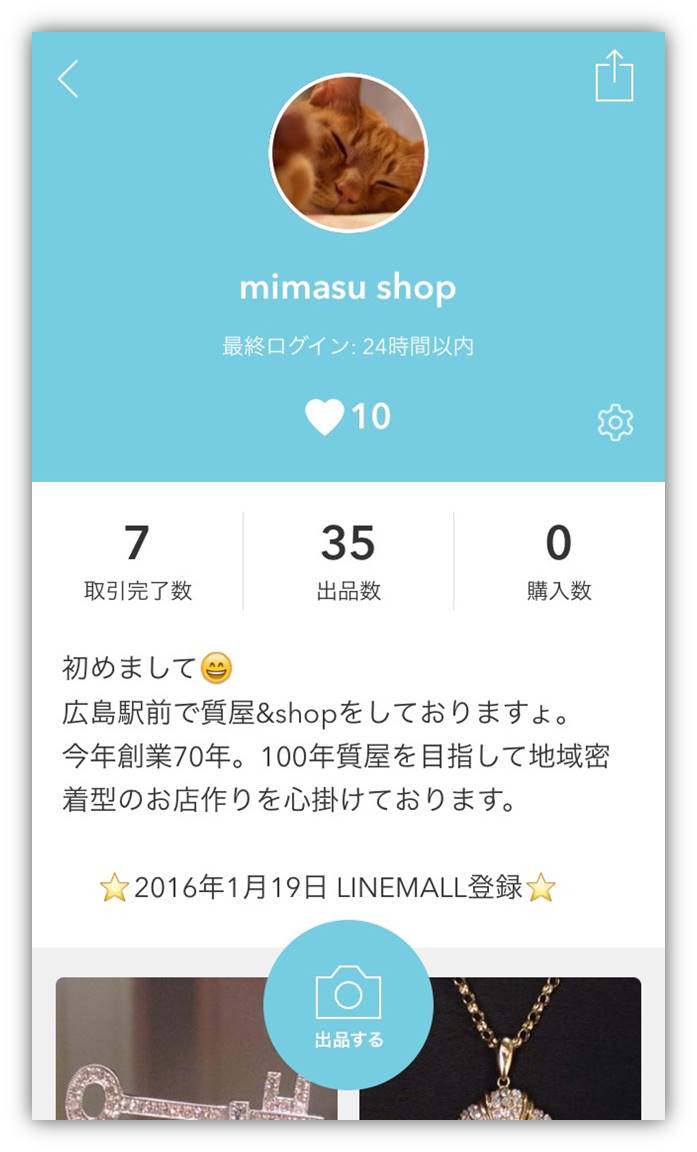
Task: Open the cat profile picture
Action: (x=348, y=153)
